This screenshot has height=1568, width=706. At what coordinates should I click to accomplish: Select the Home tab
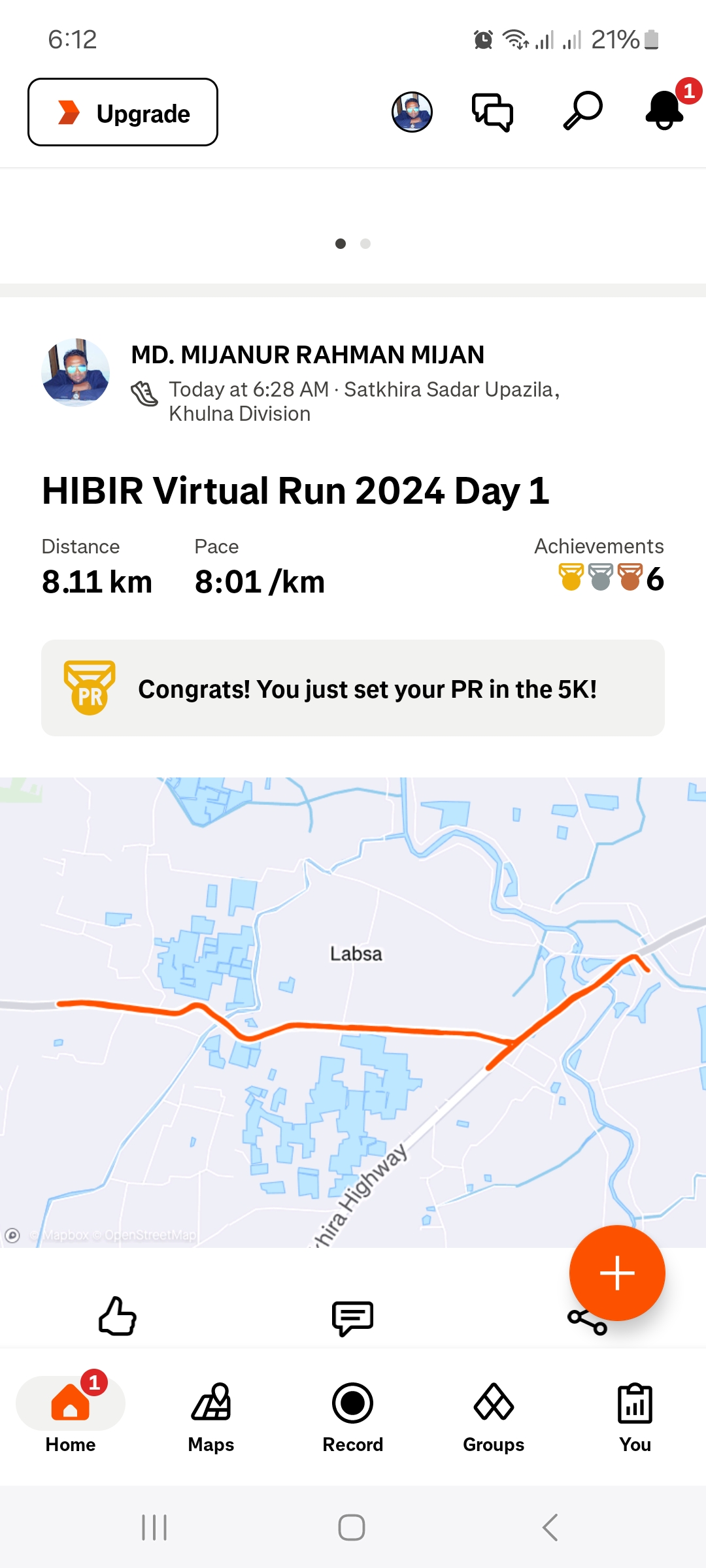pos(71,1415)
